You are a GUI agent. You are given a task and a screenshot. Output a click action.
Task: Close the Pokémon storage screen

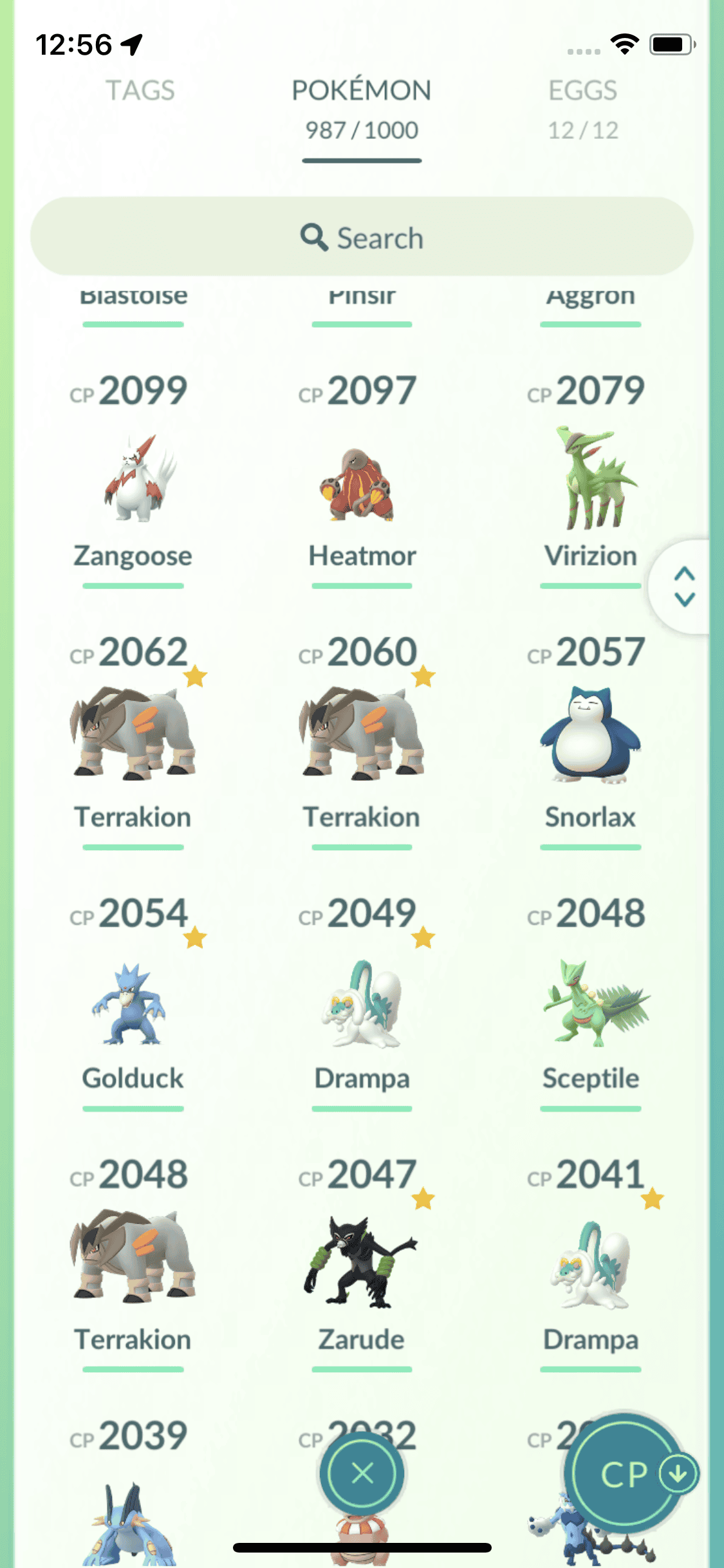(x=362, y=1473)
